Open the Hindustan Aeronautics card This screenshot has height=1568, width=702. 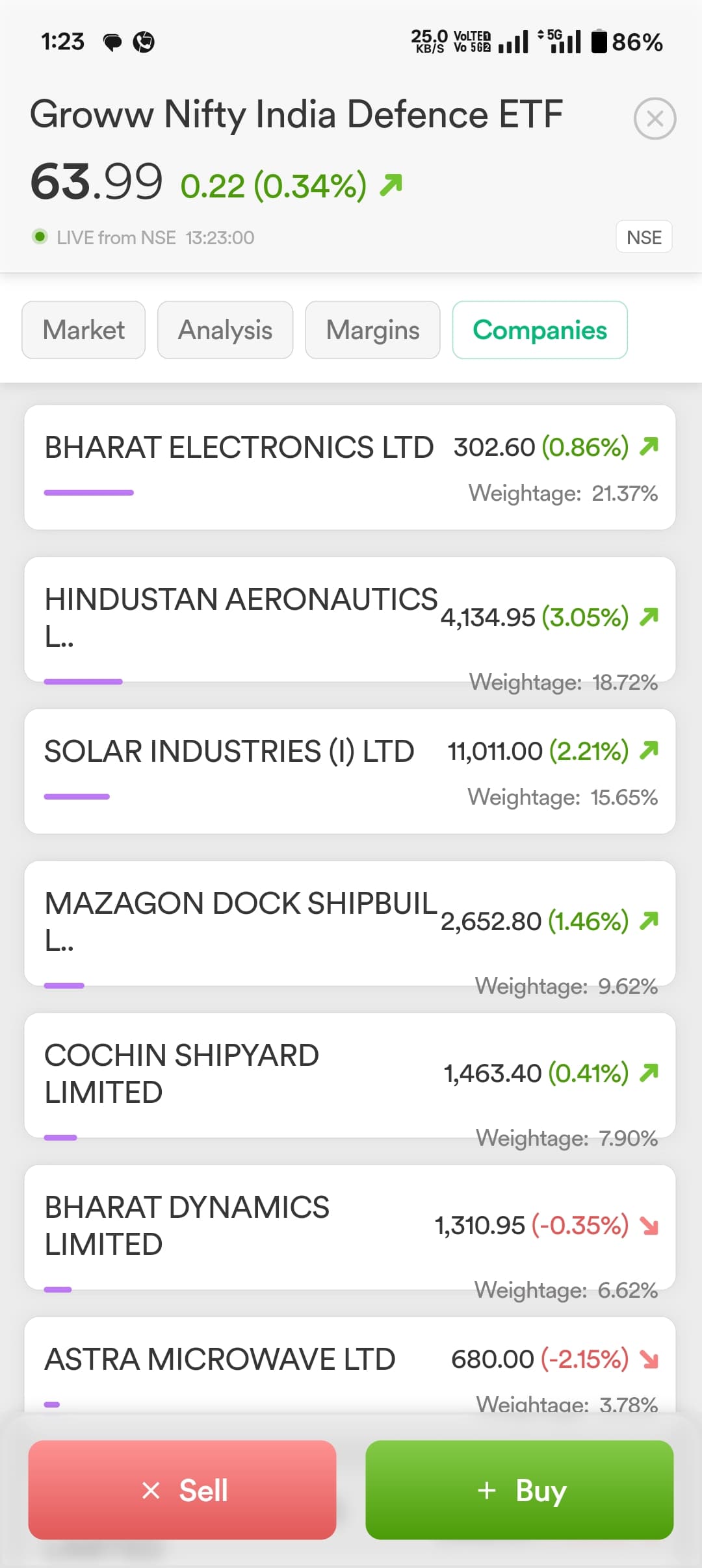click(350, 619)
